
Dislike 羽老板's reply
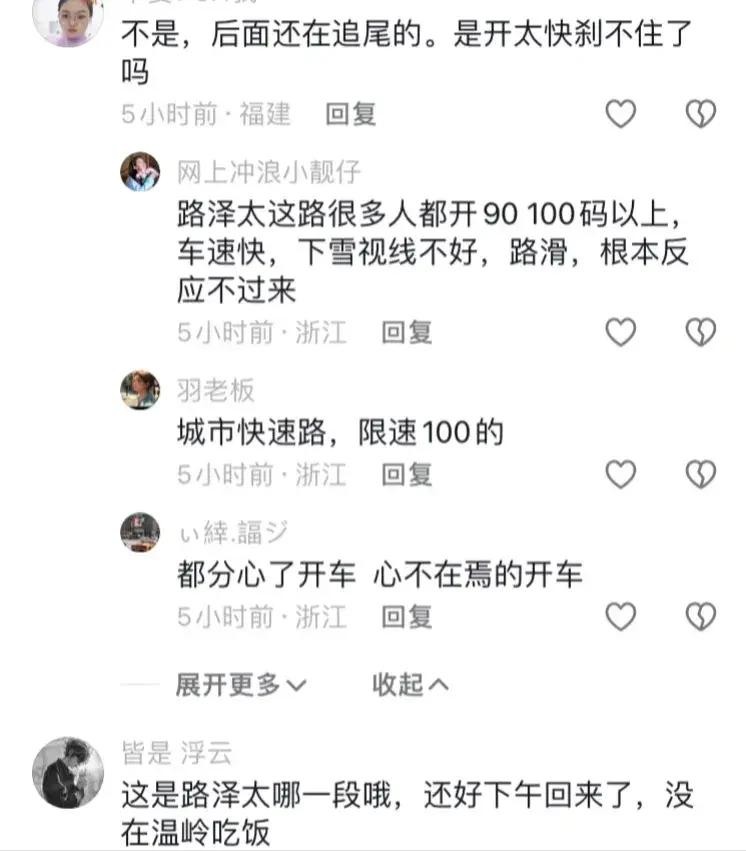[x=701, y=474]
